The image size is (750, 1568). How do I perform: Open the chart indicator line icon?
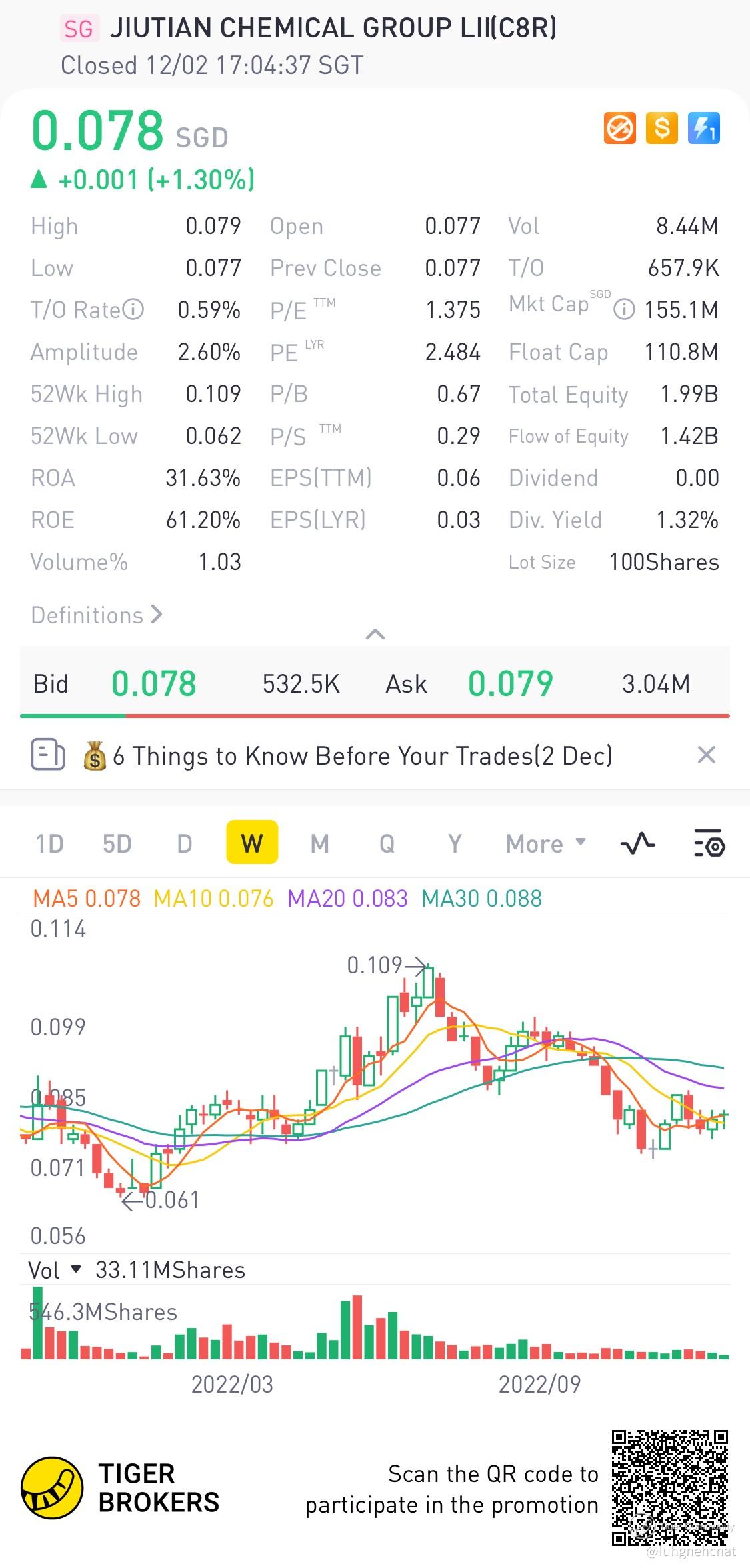click(637, 844)
